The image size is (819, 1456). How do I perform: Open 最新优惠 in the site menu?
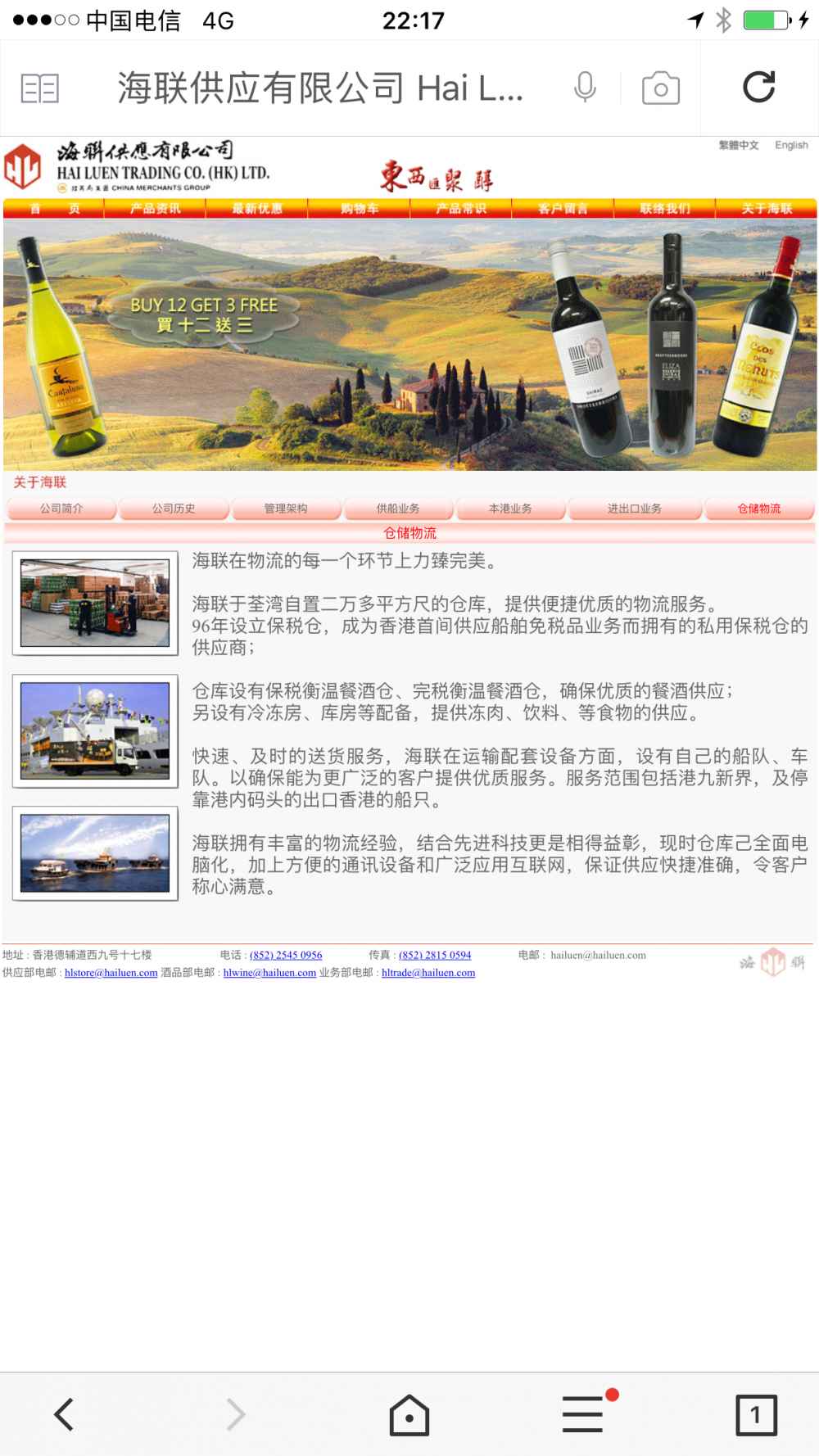tap(256, 208)
